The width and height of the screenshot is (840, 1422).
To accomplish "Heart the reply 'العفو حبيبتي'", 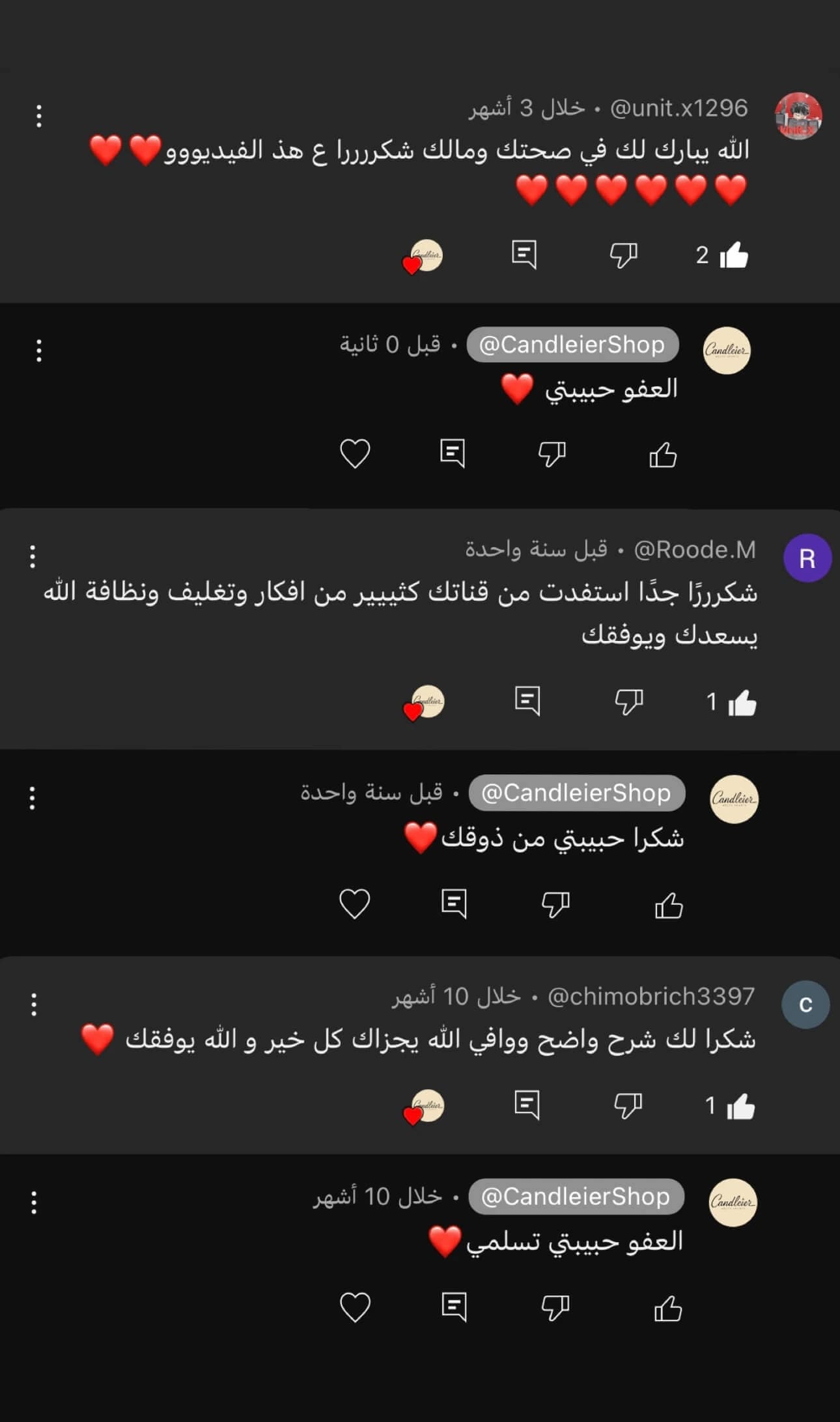I will [x=355, y=453].
